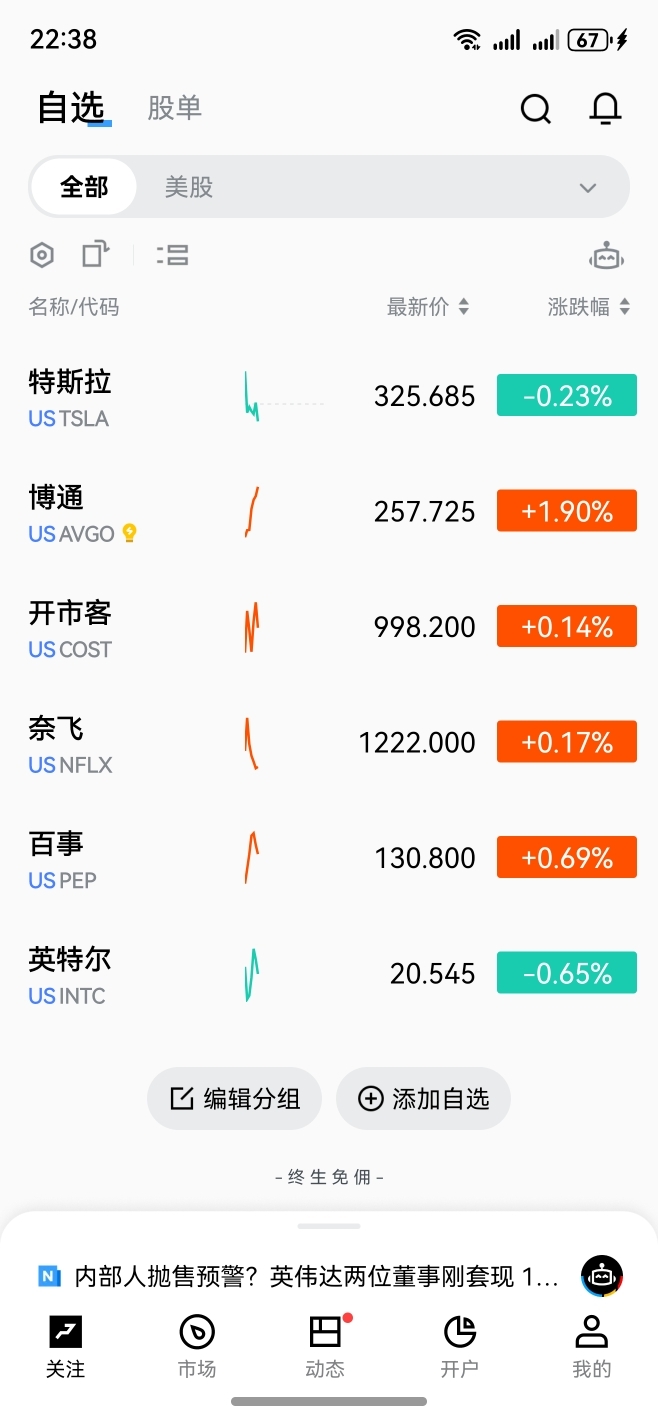Open 博通 AVGO stock details
658x1416 pixels.
(x=329, y=512)
